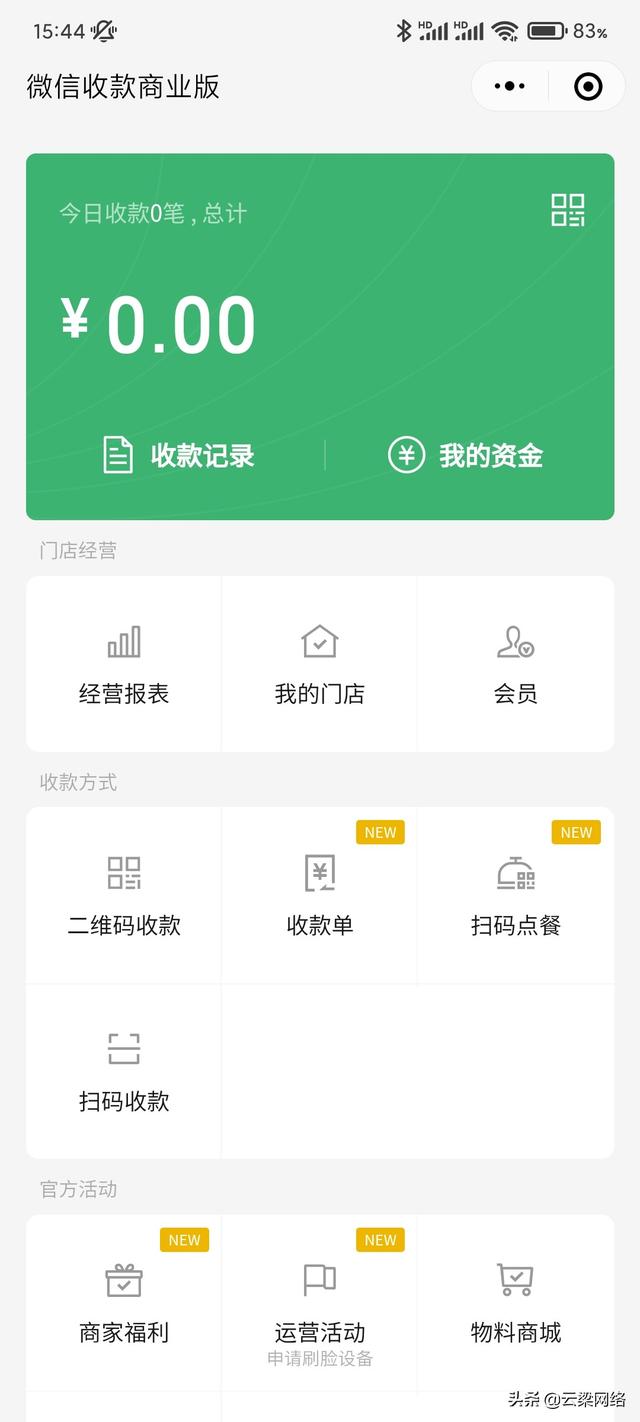Open the 会员 members section
The height and width of the screenshot is (1422, 640).
tap(516, 664)
